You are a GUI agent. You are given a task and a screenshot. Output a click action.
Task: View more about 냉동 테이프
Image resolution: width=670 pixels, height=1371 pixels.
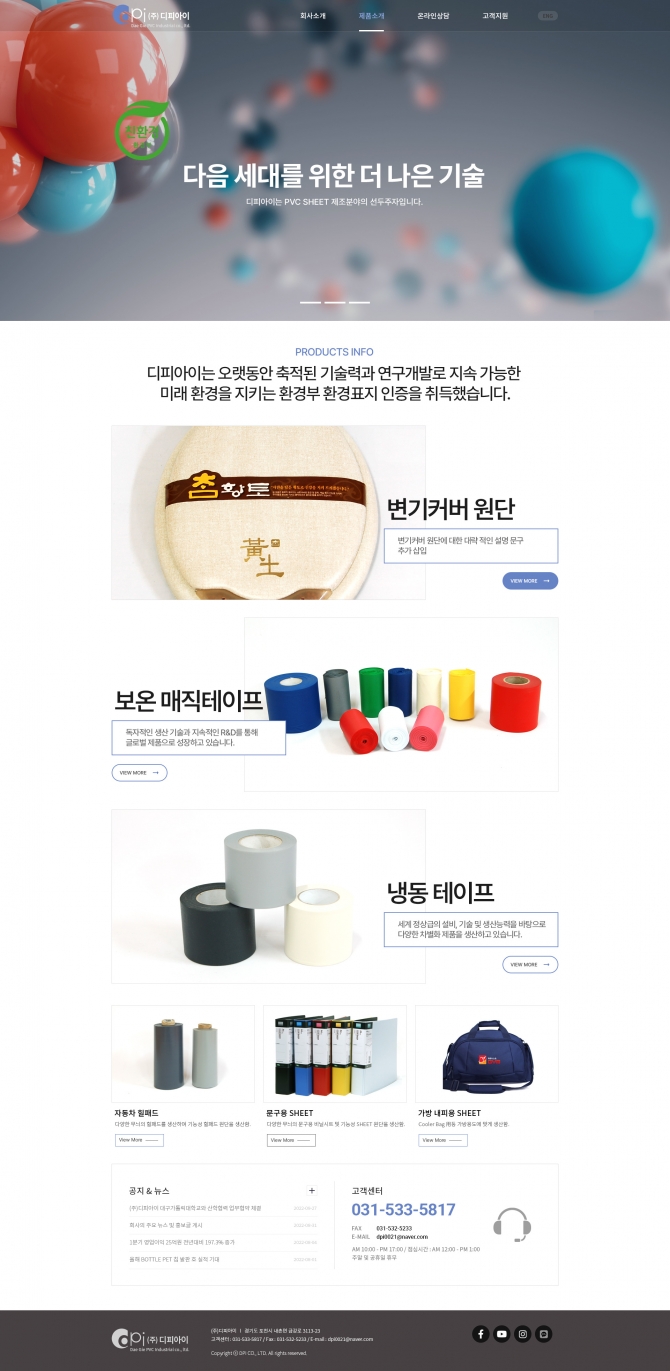tap(530, 965)
